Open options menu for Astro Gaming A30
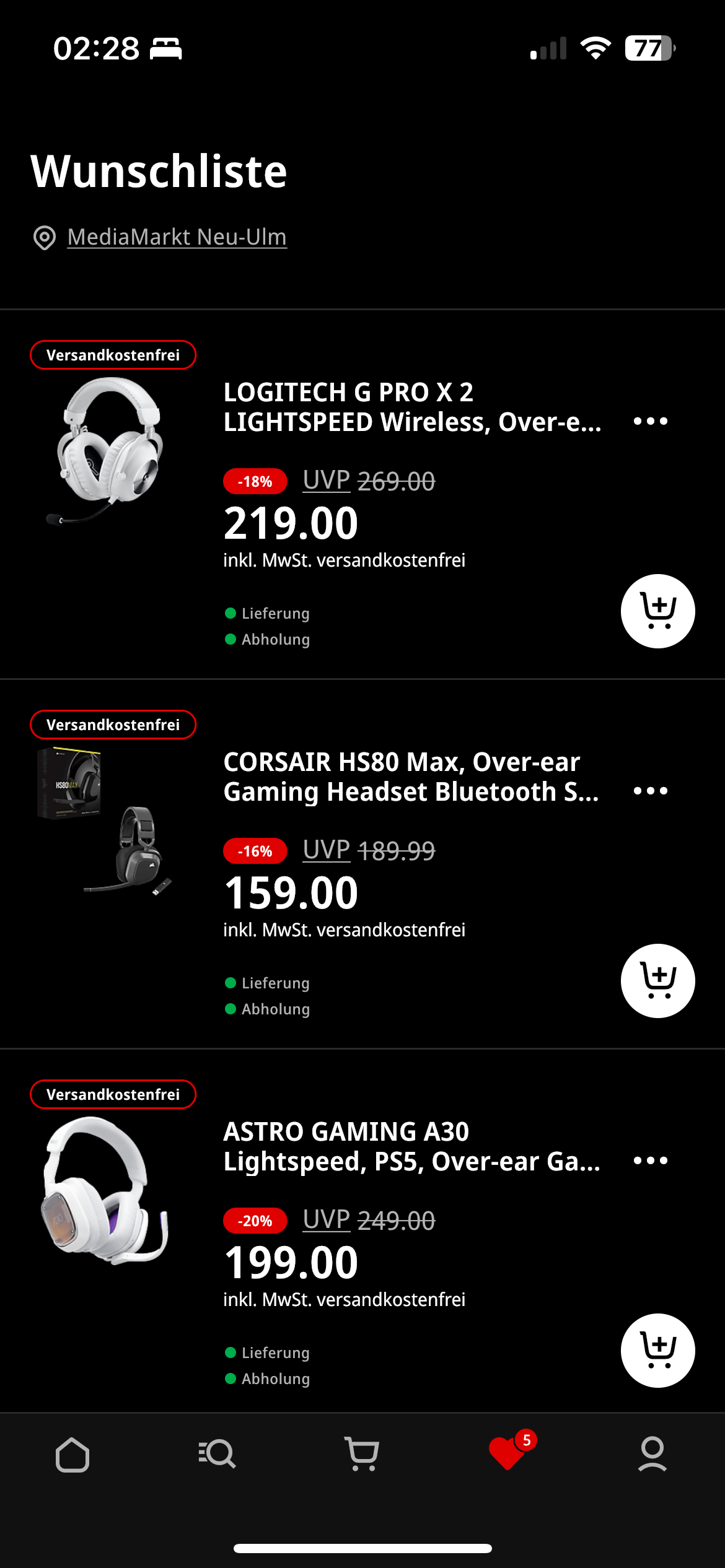The image size is (725, 1568). click(650, 1161)
